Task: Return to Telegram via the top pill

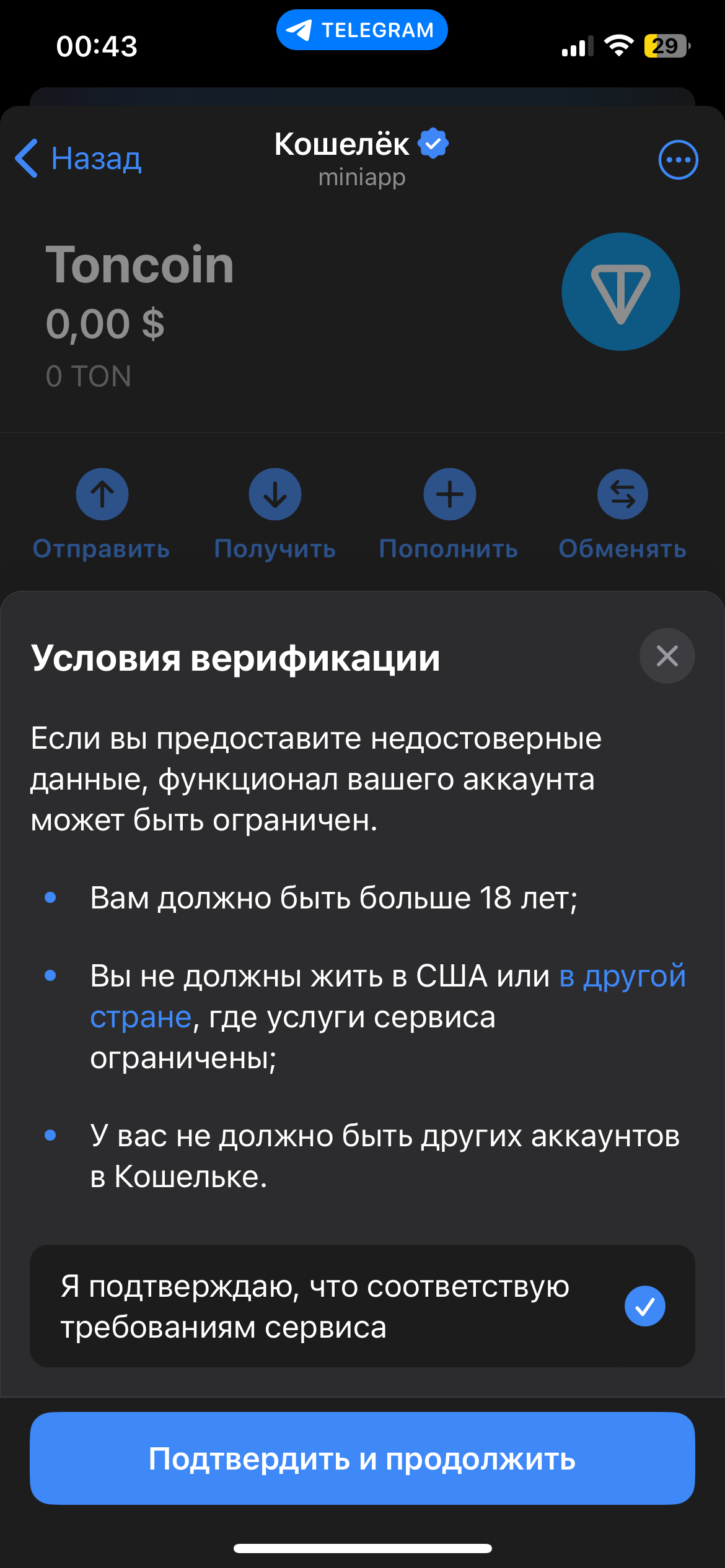Action: coord(362,30)
